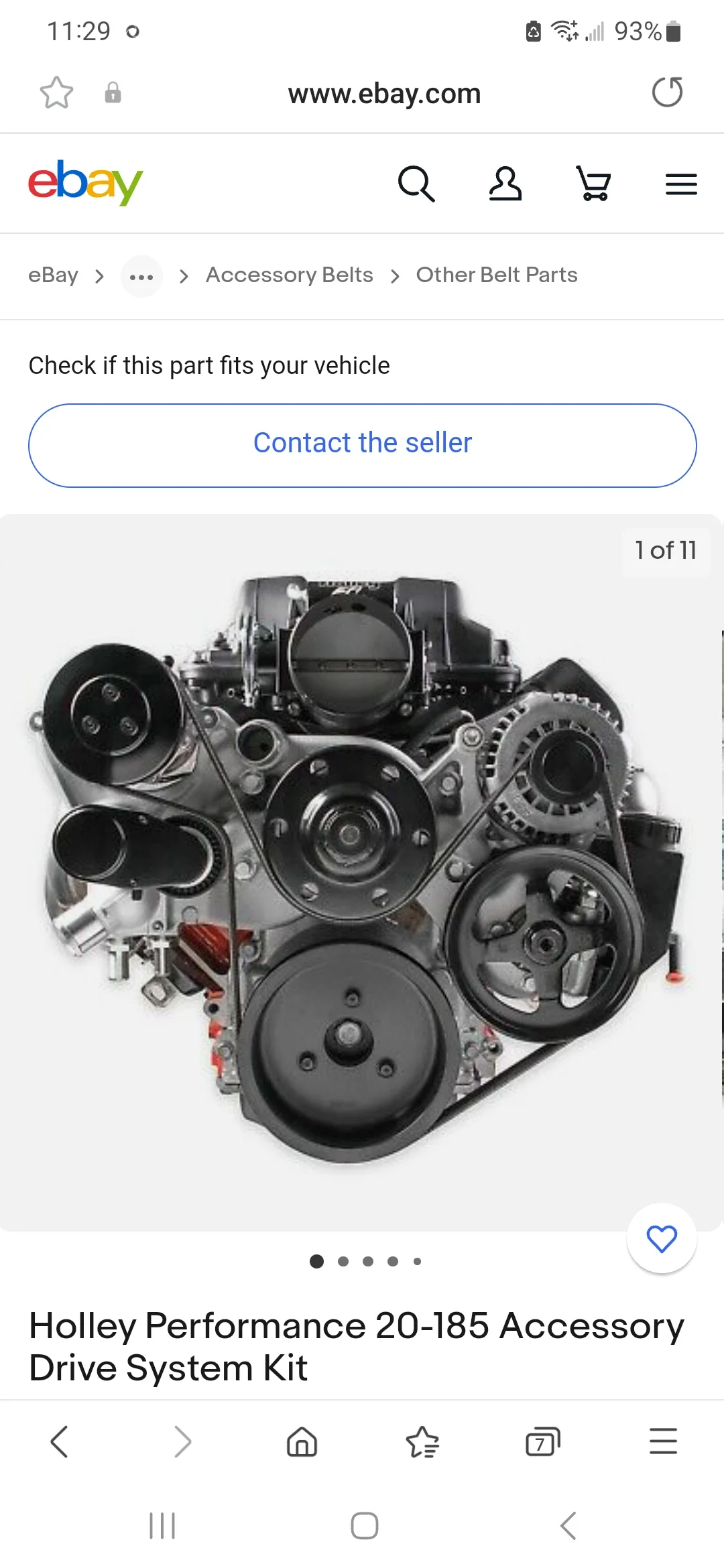724x1568 pixels.
Task: Open the browser home page
Action: pos(302,1441)
